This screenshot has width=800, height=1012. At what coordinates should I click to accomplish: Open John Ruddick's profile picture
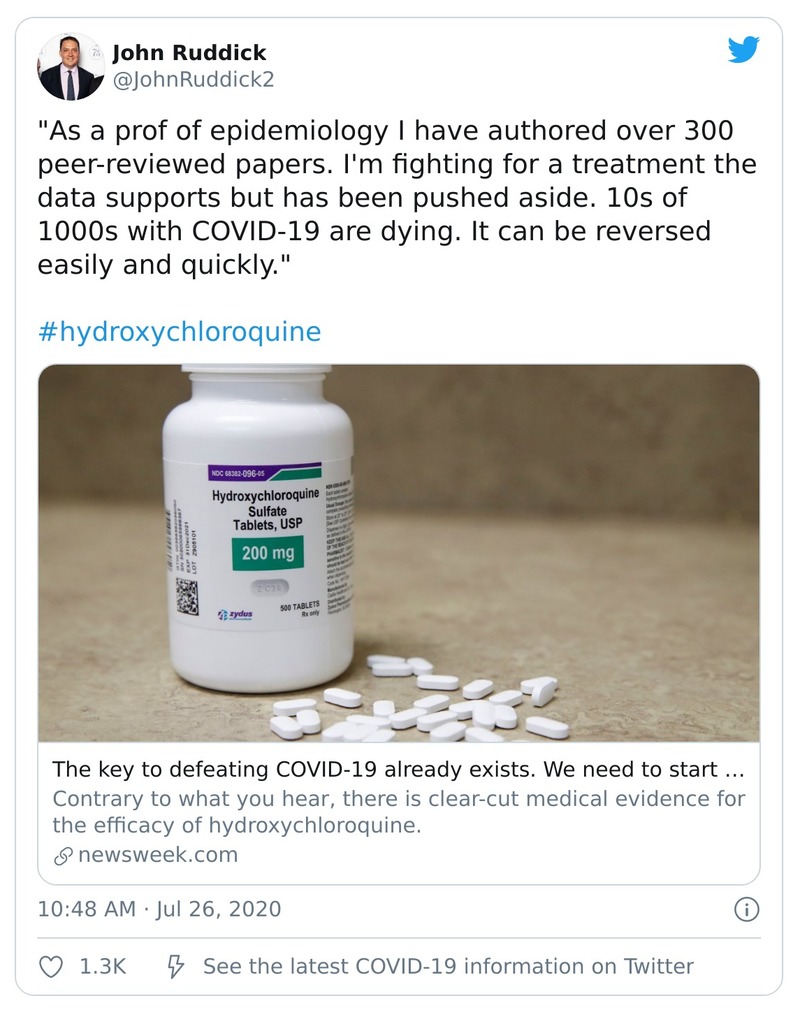tap(71, 67)
